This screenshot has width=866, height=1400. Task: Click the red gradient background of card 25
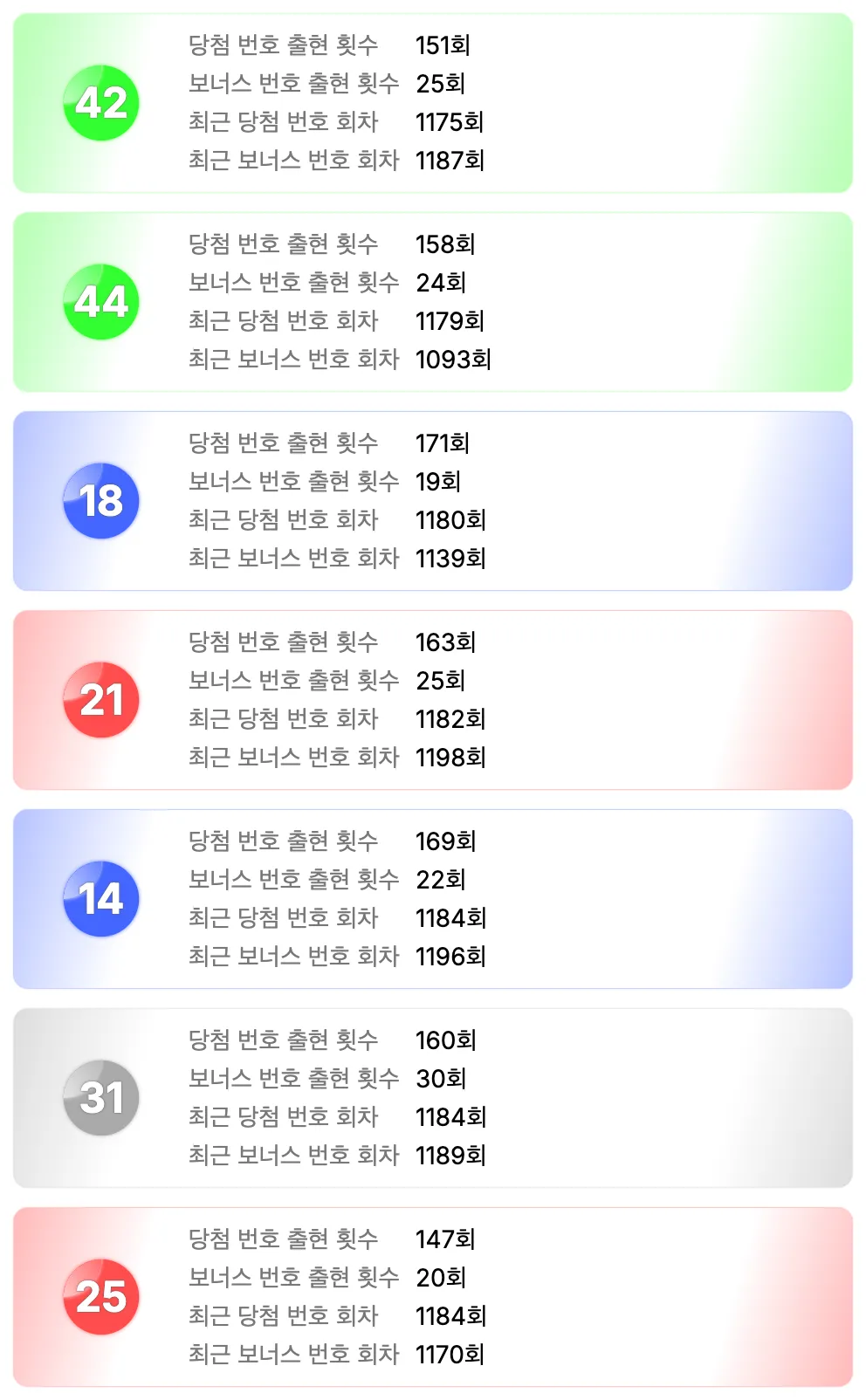point(698,1296)
